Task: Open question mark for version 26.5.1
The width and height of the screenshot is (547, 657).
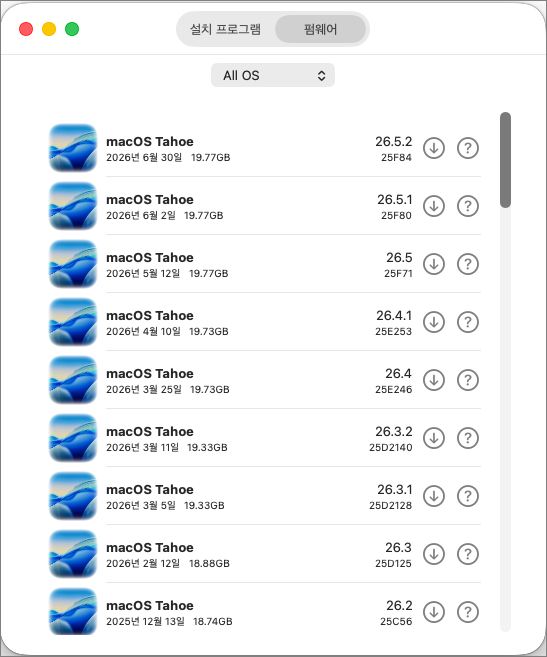Action: [x=468, y=206]
